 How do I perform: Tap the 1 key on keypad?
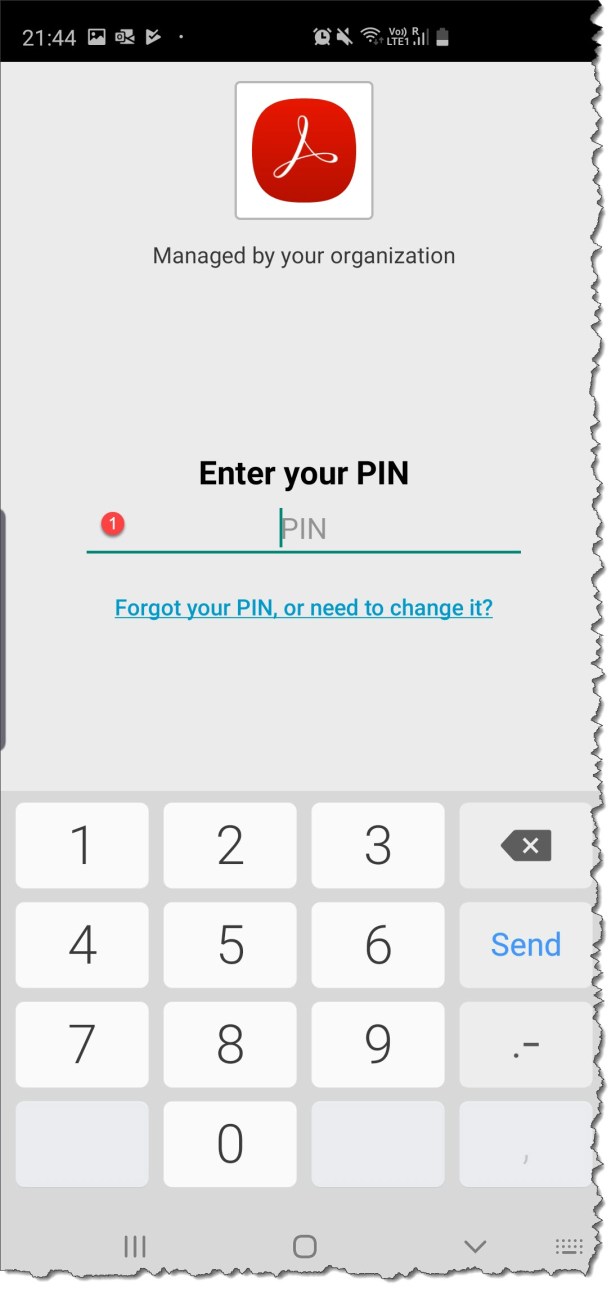tap(82, 846)
